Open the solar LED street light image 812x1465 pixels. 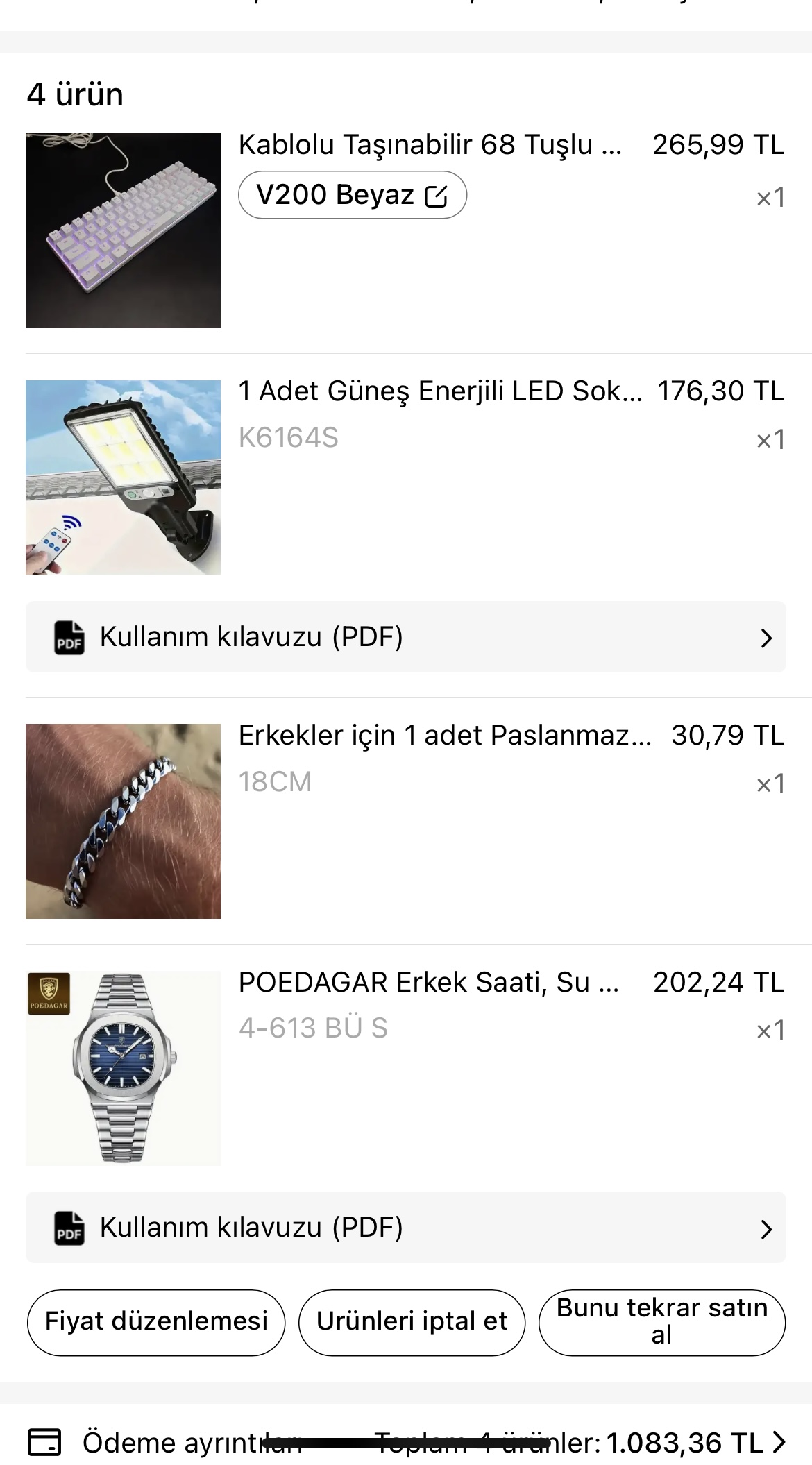(123, 477)
